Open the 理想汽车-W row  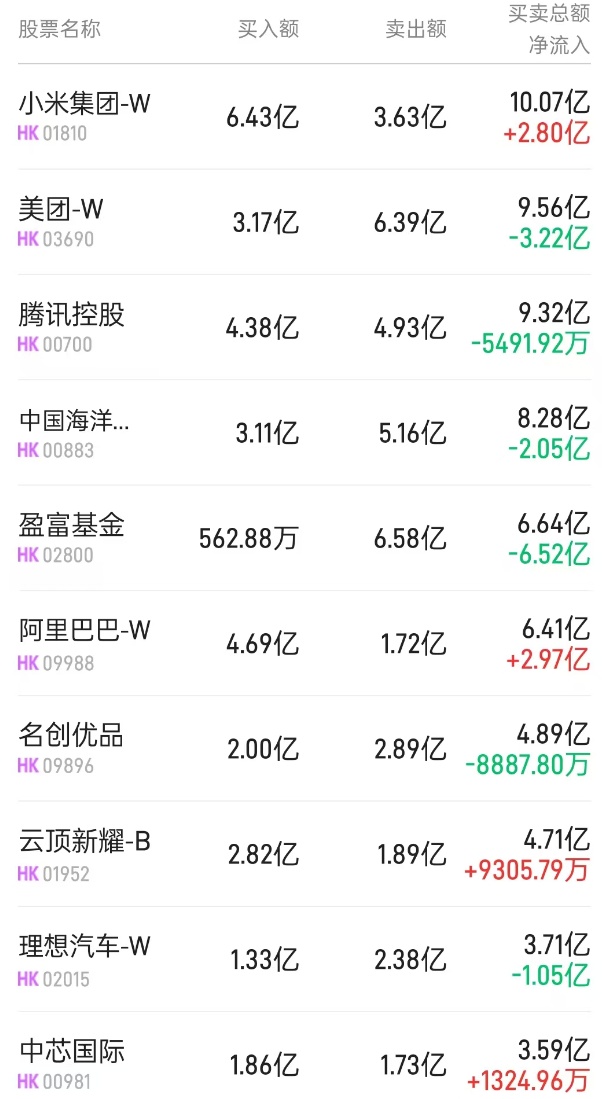[x=85, y=947]
